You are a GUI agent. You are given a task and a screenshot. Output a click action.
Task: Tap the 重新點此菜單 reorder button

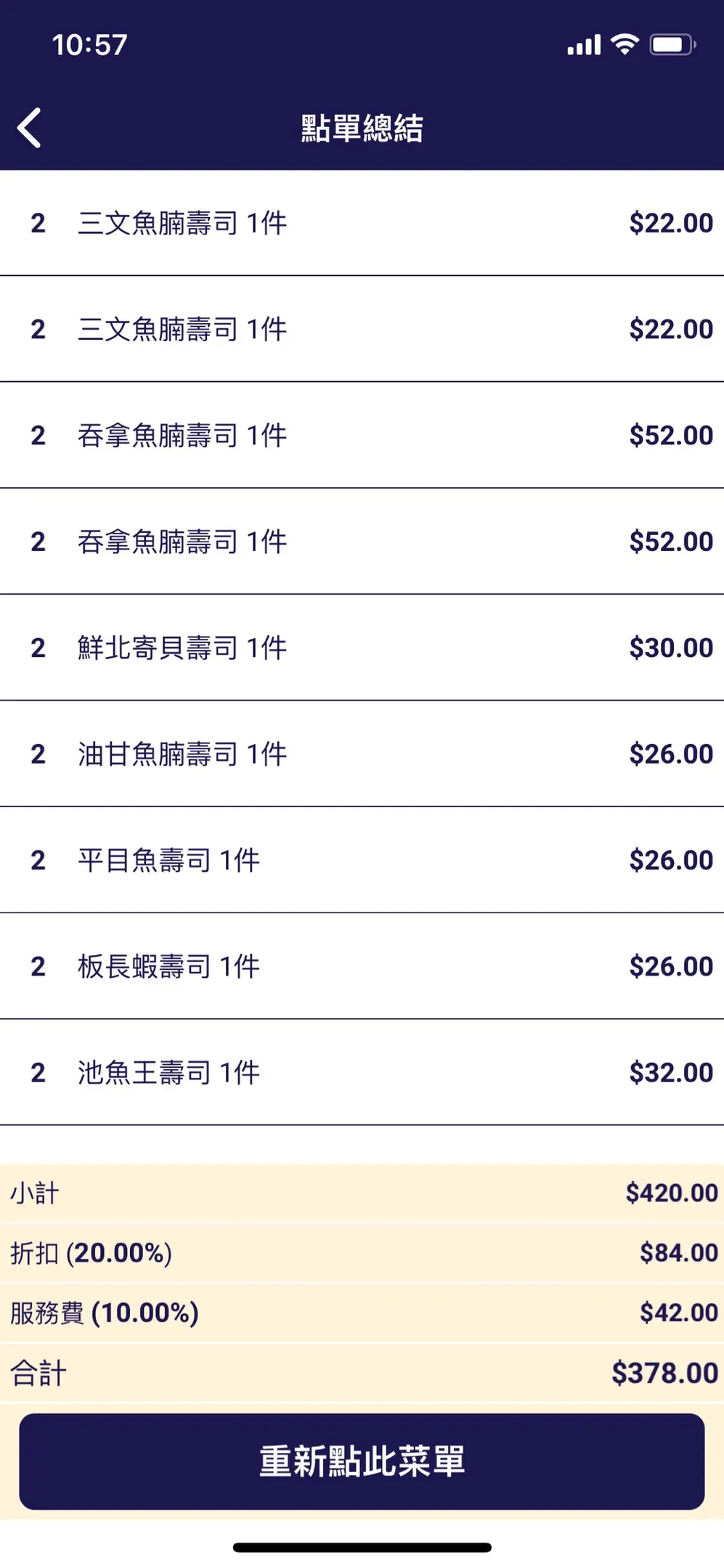(x=362, y=1461)
